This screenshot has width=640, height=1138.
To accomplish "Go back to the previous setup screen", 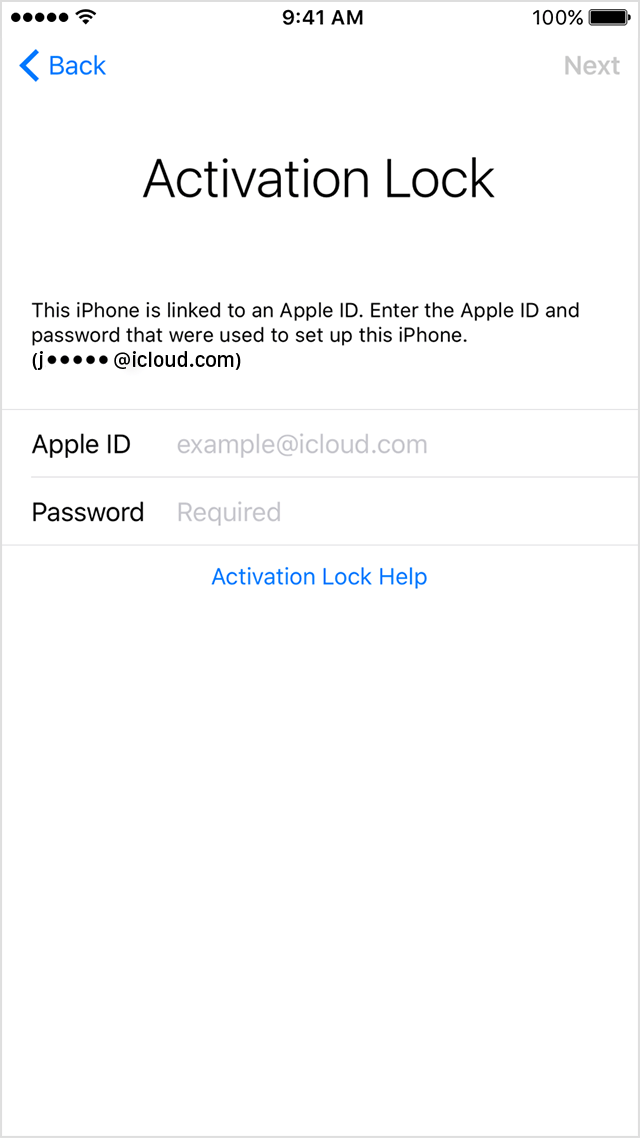I will click(62, 66).
